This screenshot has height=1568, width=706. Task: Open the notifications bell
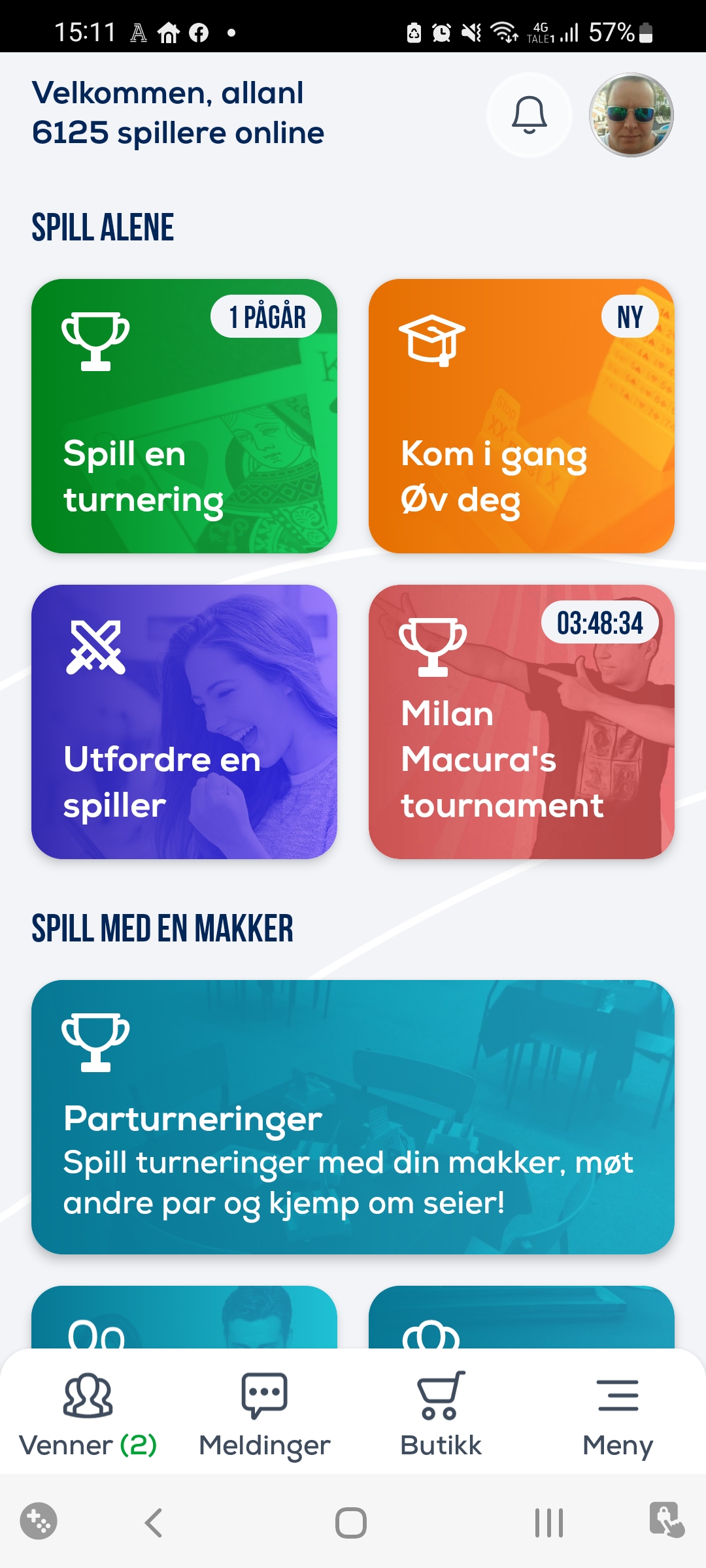click(529, 115)
